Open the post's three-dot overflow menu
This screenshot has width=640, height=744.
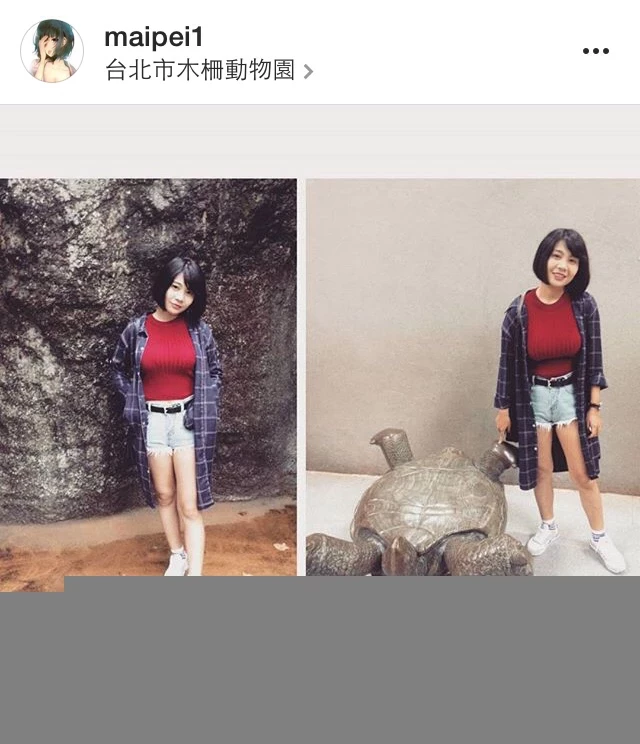point(596,51)
